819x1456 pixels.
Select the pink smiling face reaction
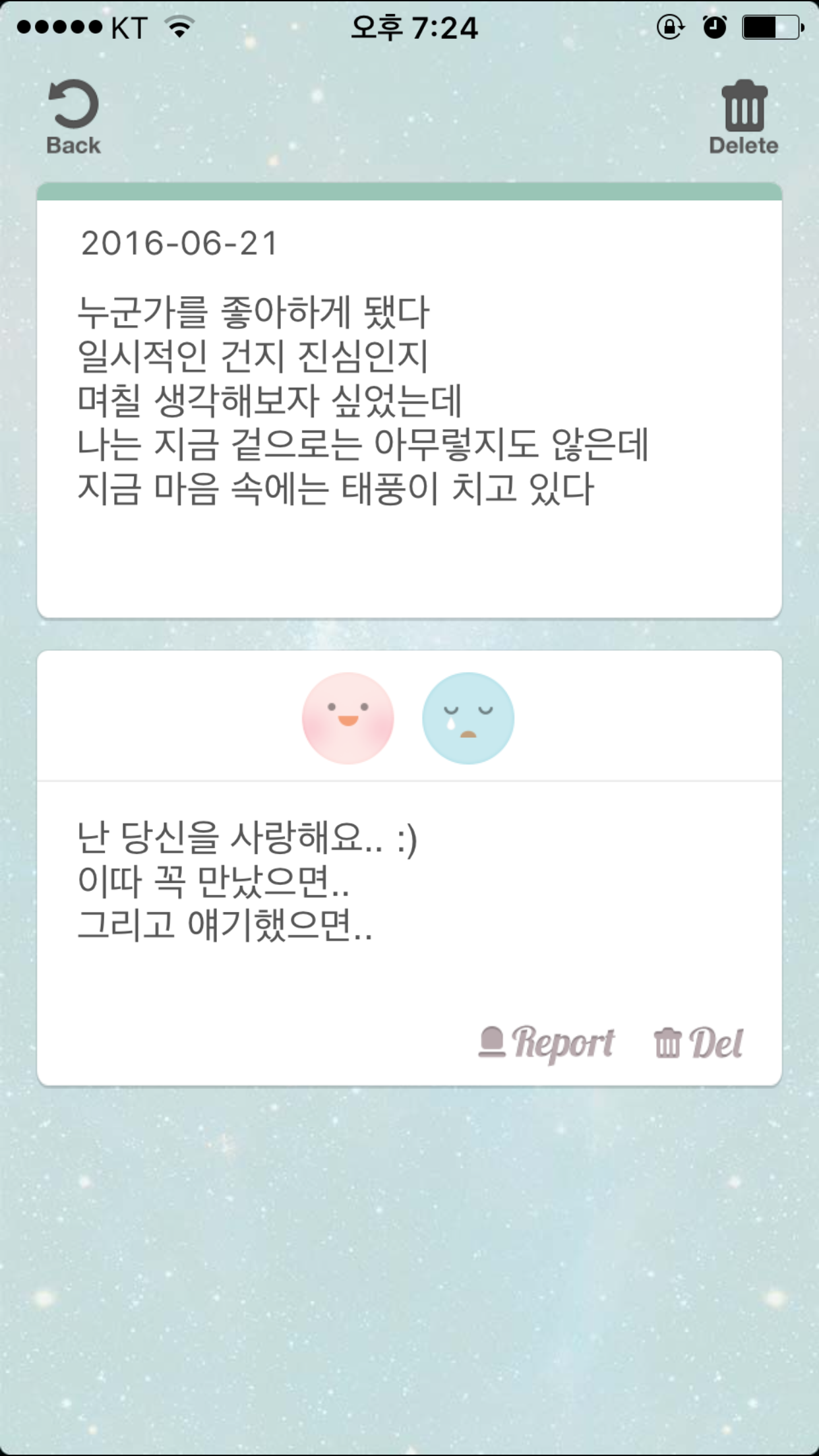coord(348,718)
